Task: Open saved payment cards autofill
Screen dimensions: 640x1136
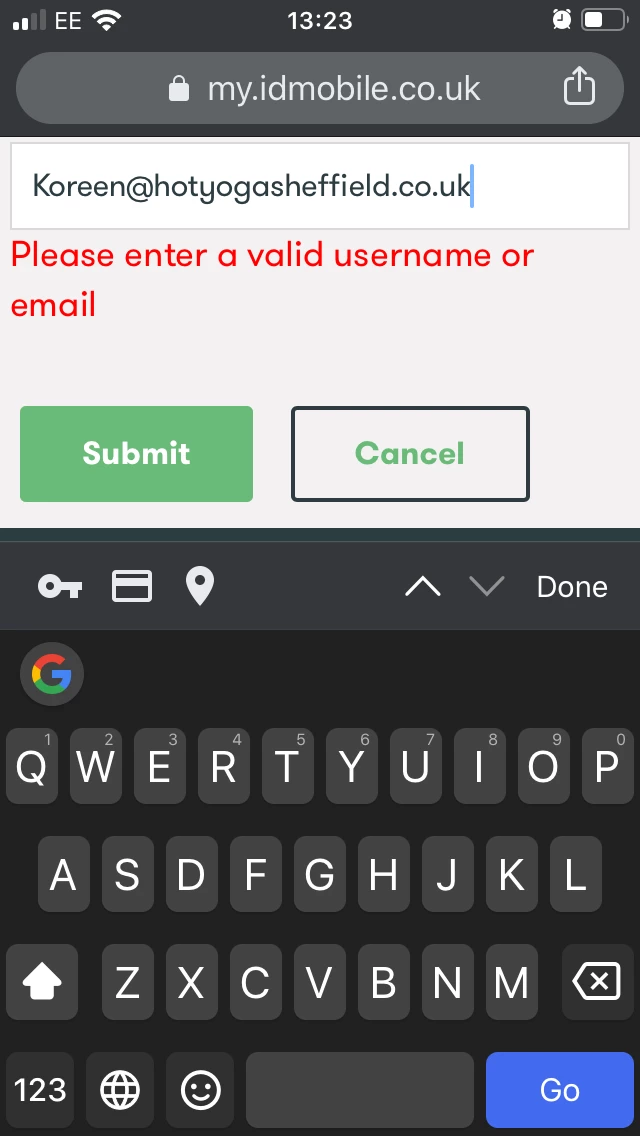Action: [132, 586]
